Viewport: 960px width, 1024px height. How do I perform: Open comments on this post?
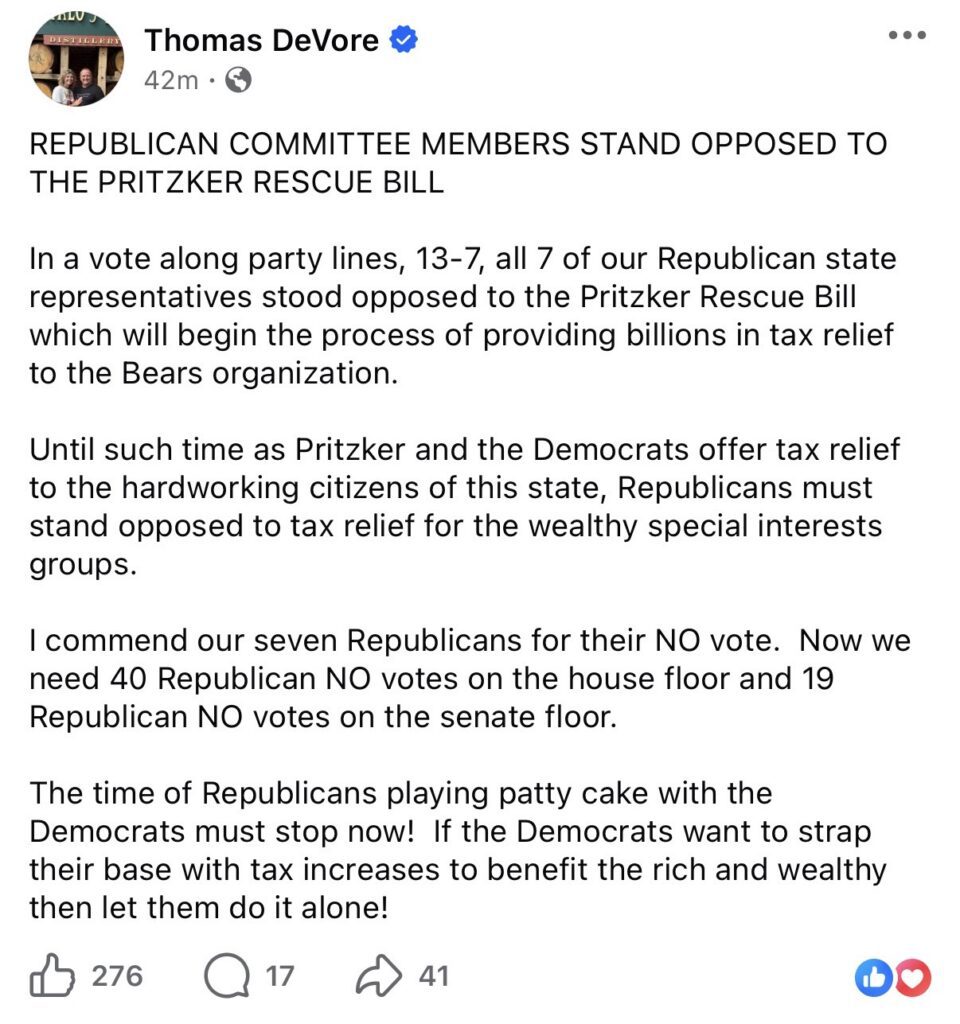pos(225,975)
